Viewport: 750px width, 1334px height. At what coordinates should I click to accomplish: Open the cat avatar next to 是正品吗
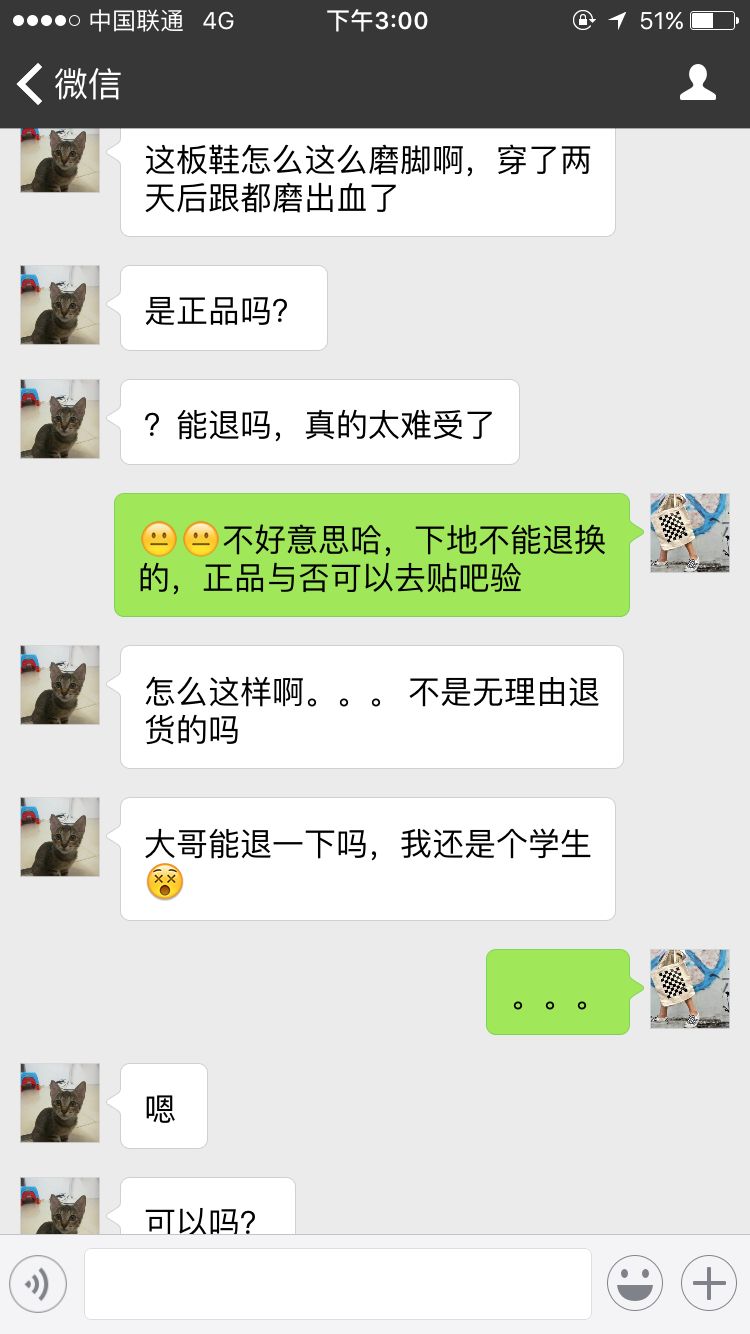pos(59,305)
